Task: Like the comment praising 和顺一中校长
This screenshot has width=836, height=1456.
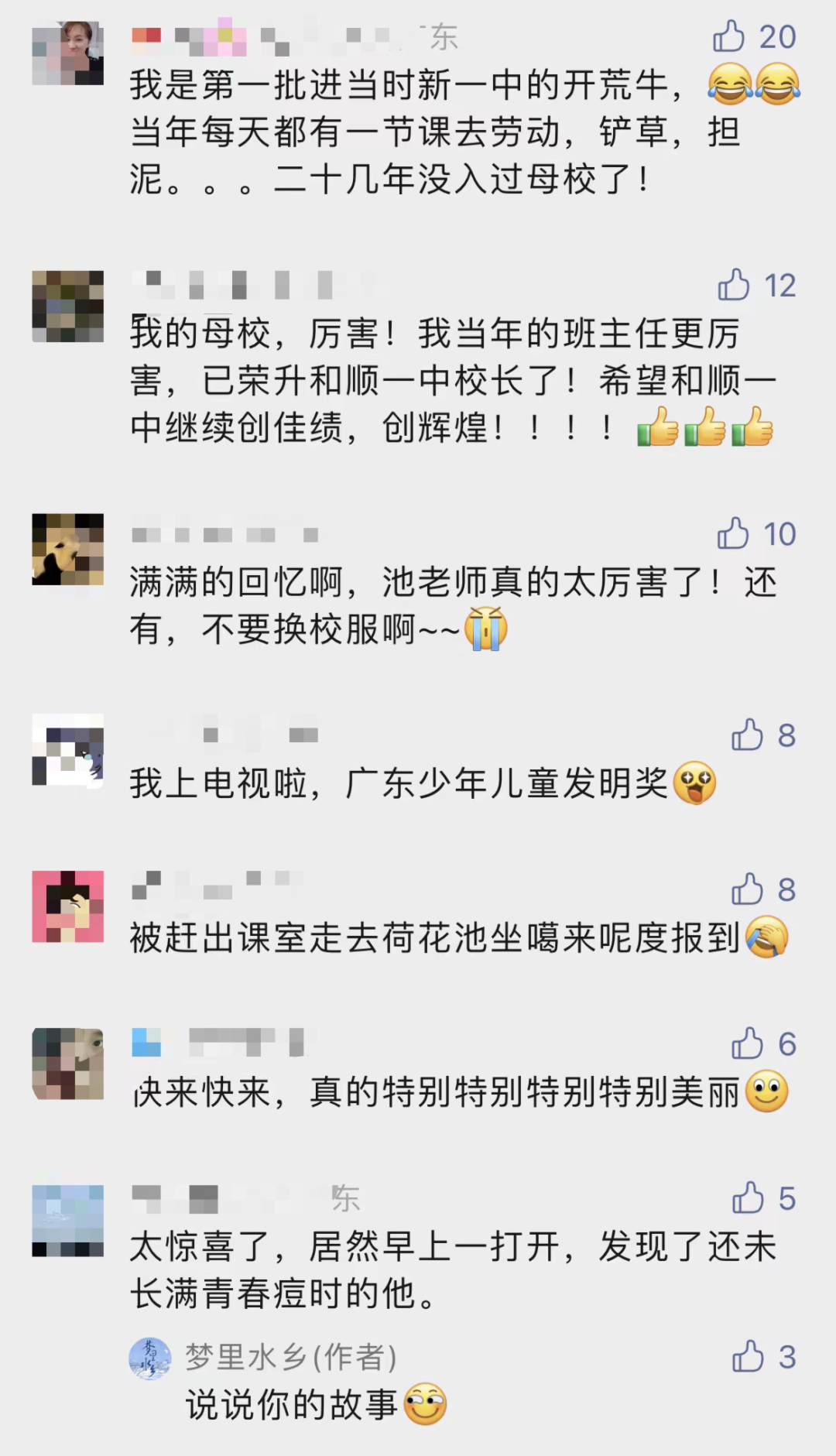Action: pos(734,285)
